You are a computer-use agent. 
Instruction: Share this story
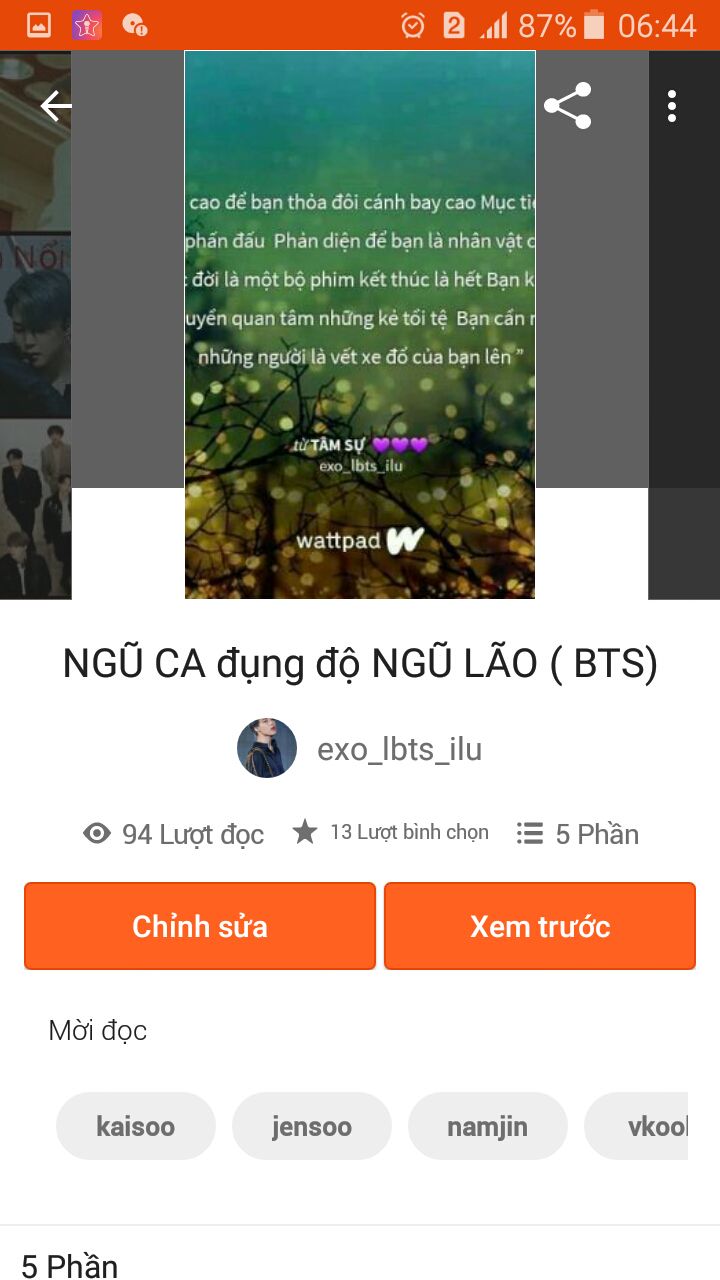coord(568,106)
